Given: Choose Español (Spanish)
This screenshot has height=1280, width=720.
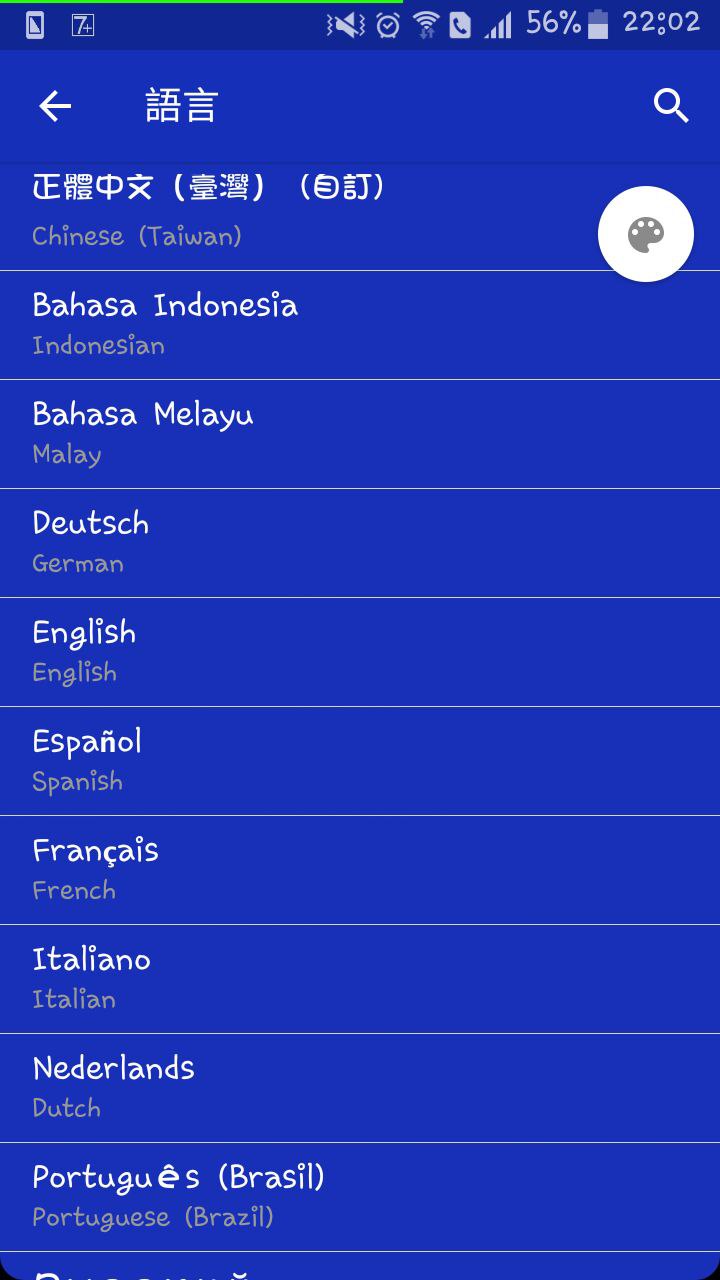Looking at the screenshot, I should tap(300, 761).
